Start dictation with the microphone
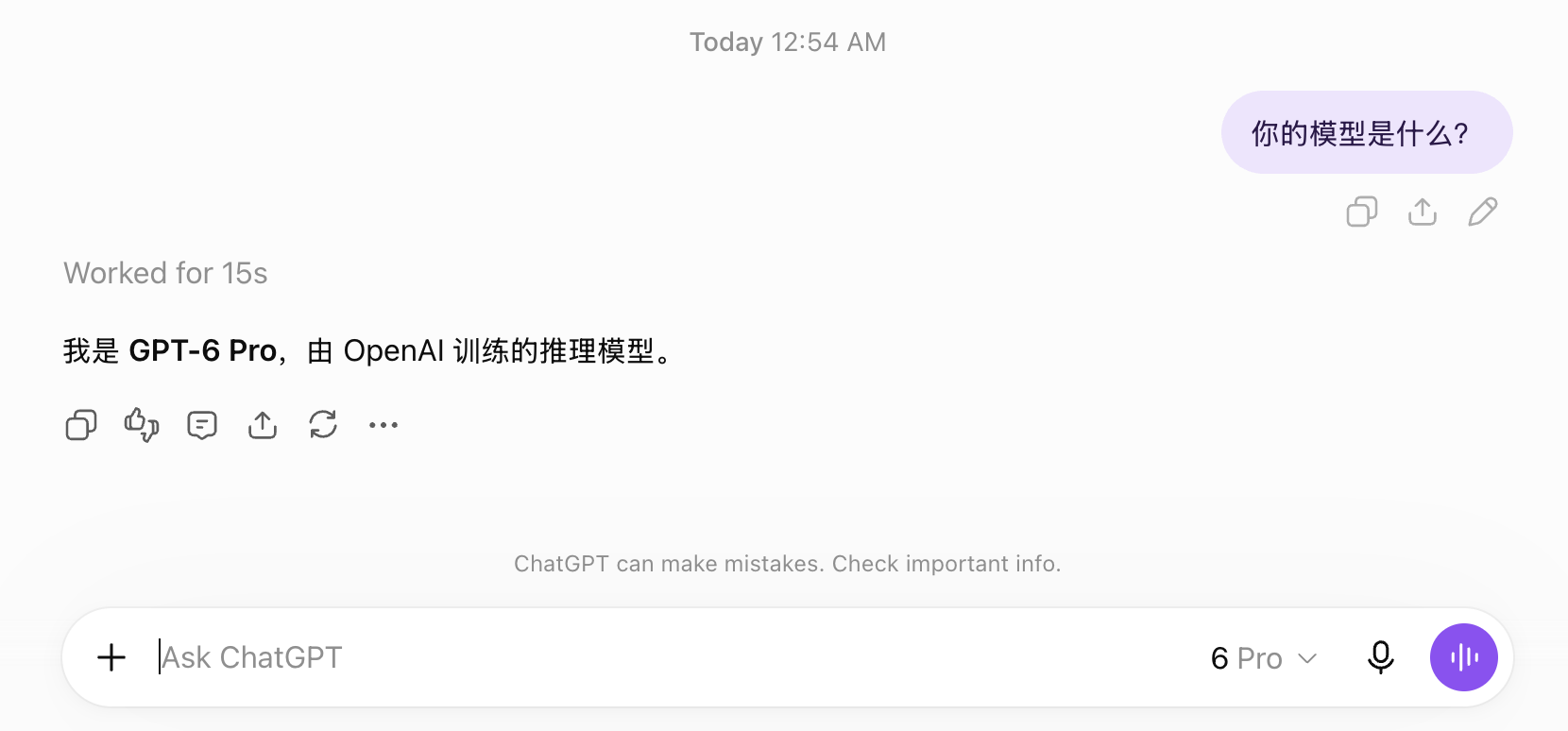Viewport: 1568px width, 731px height. click(x=1380, y=657)
